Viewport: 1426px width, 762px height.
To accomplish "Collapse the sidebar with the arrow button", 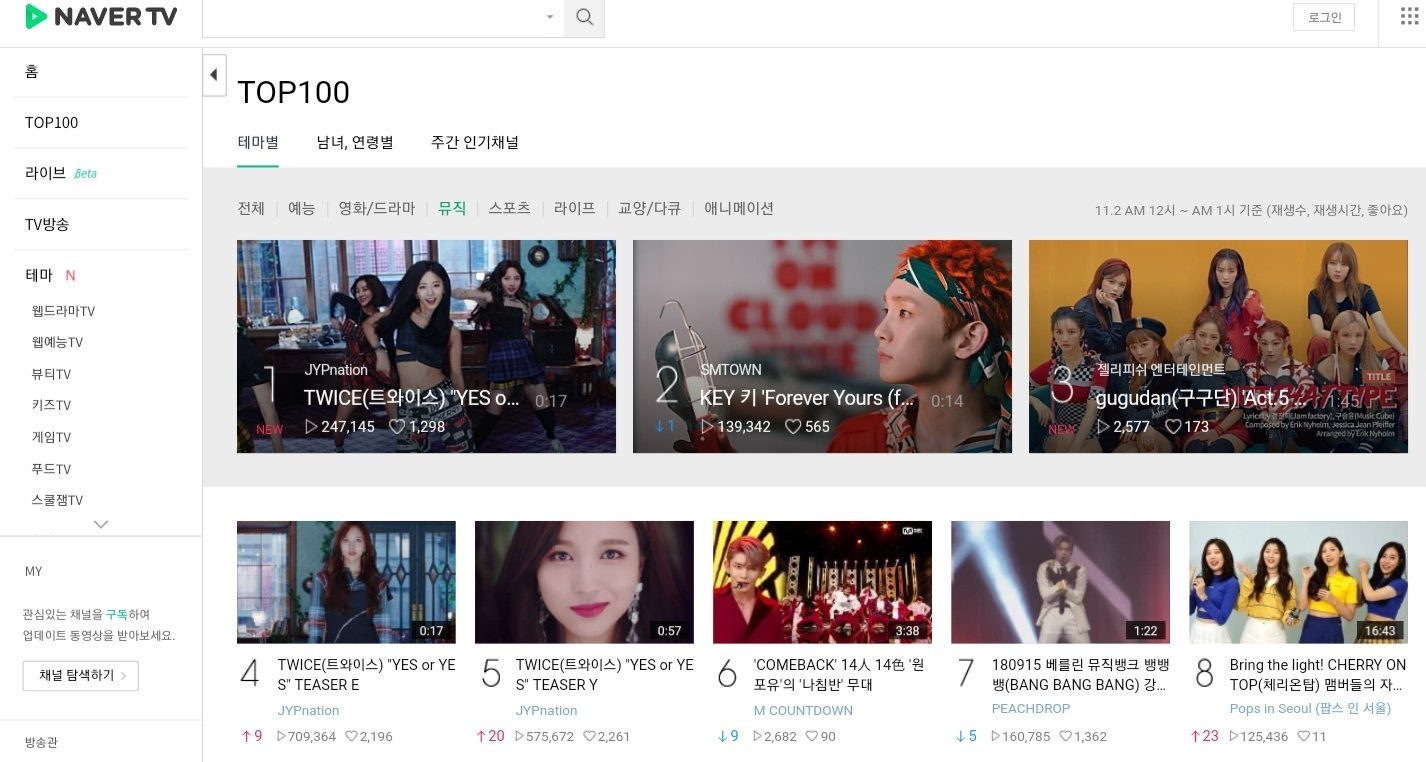I will 214,75.
